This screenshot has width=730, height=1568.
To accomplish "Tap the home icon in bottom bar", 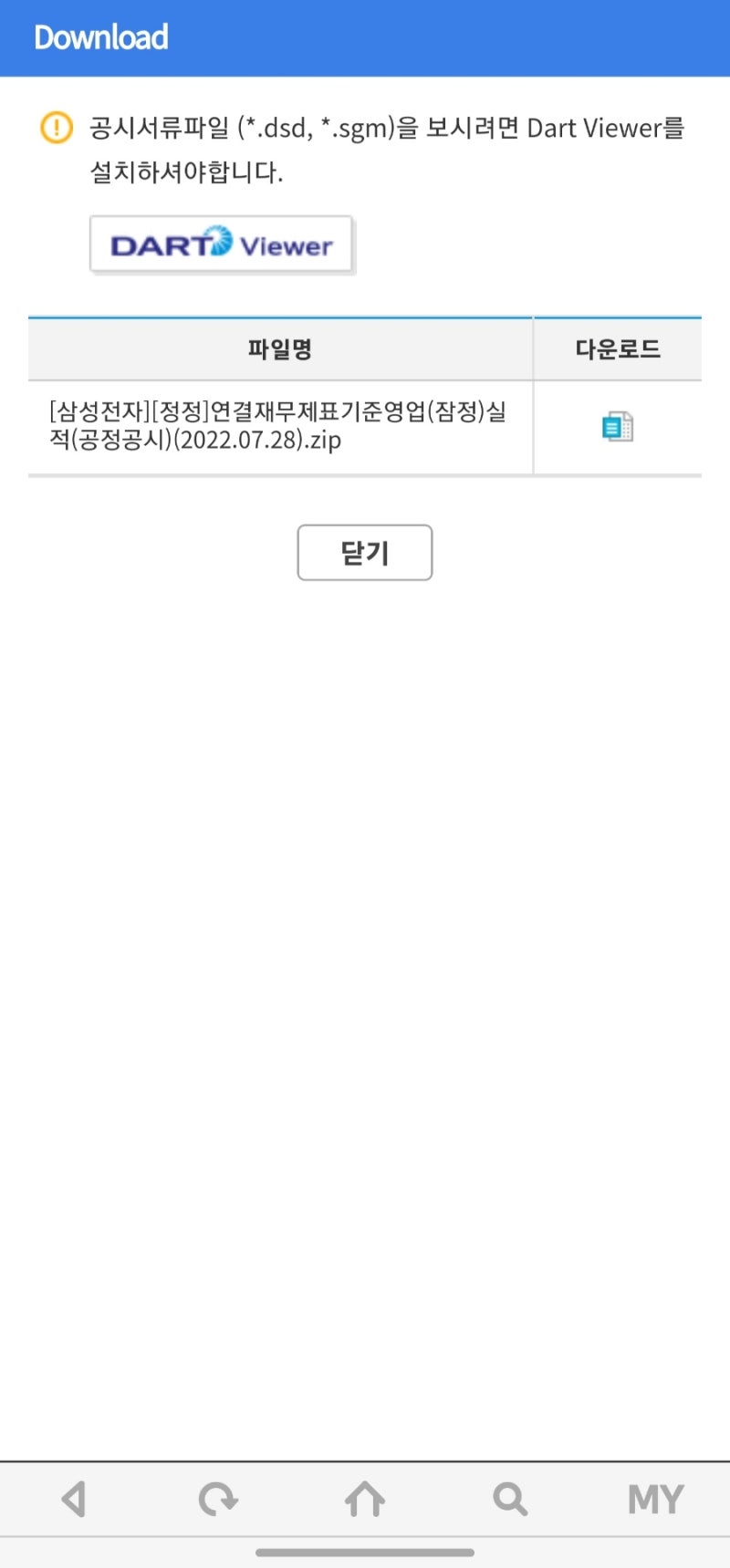I will pyautogui.click(x=365, y=1498).
